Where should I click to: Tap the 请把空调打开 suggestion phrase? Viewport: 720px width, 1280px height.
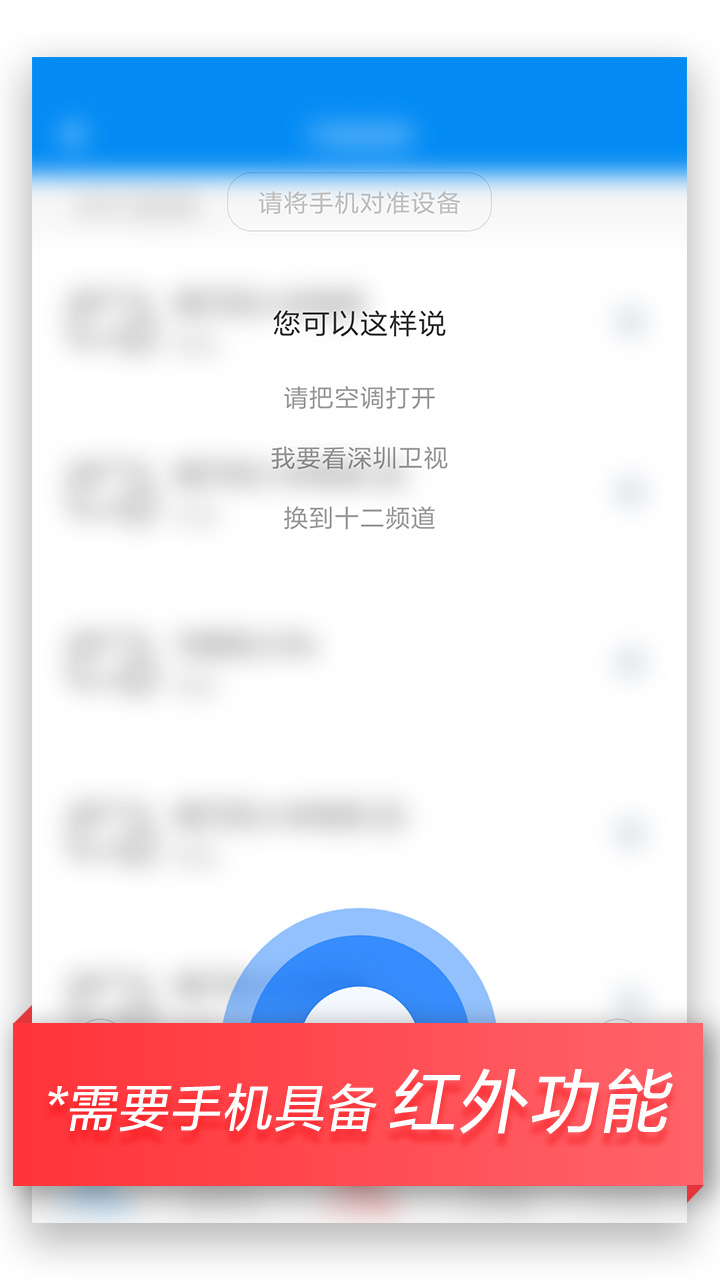360,398
